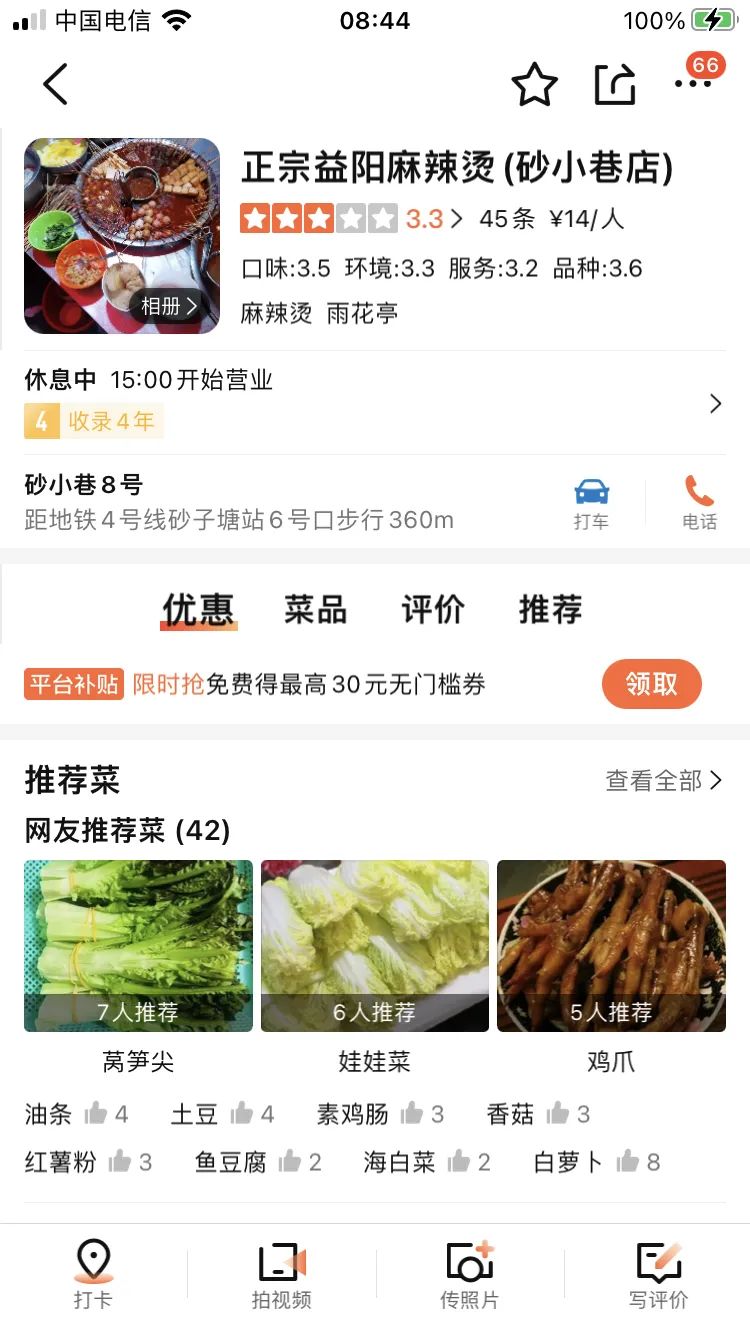
Task: Open the 鸡爪 dish card
Action: coord(611,945)
